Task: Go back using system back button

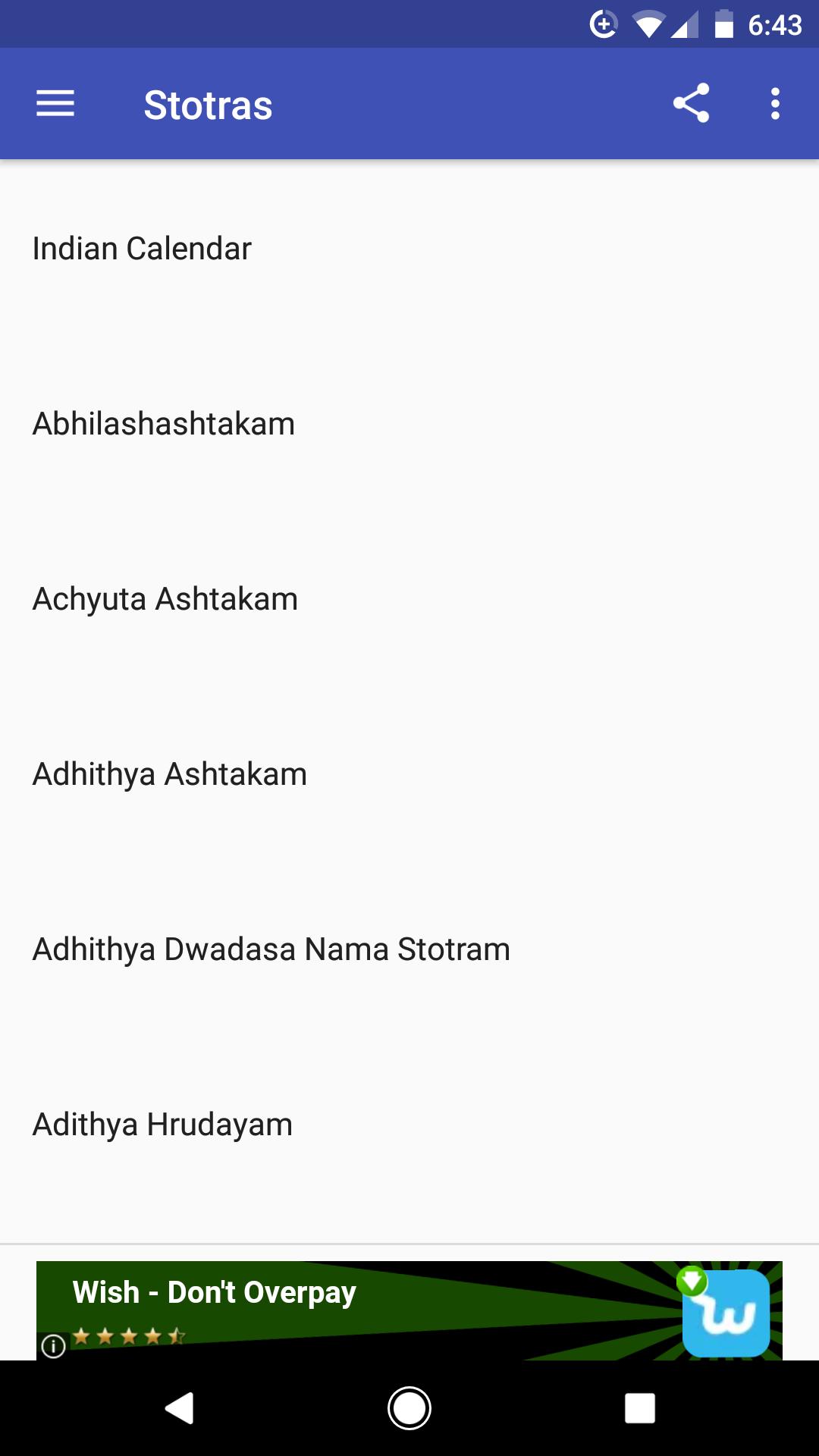Action: (x=180, y=1408)
